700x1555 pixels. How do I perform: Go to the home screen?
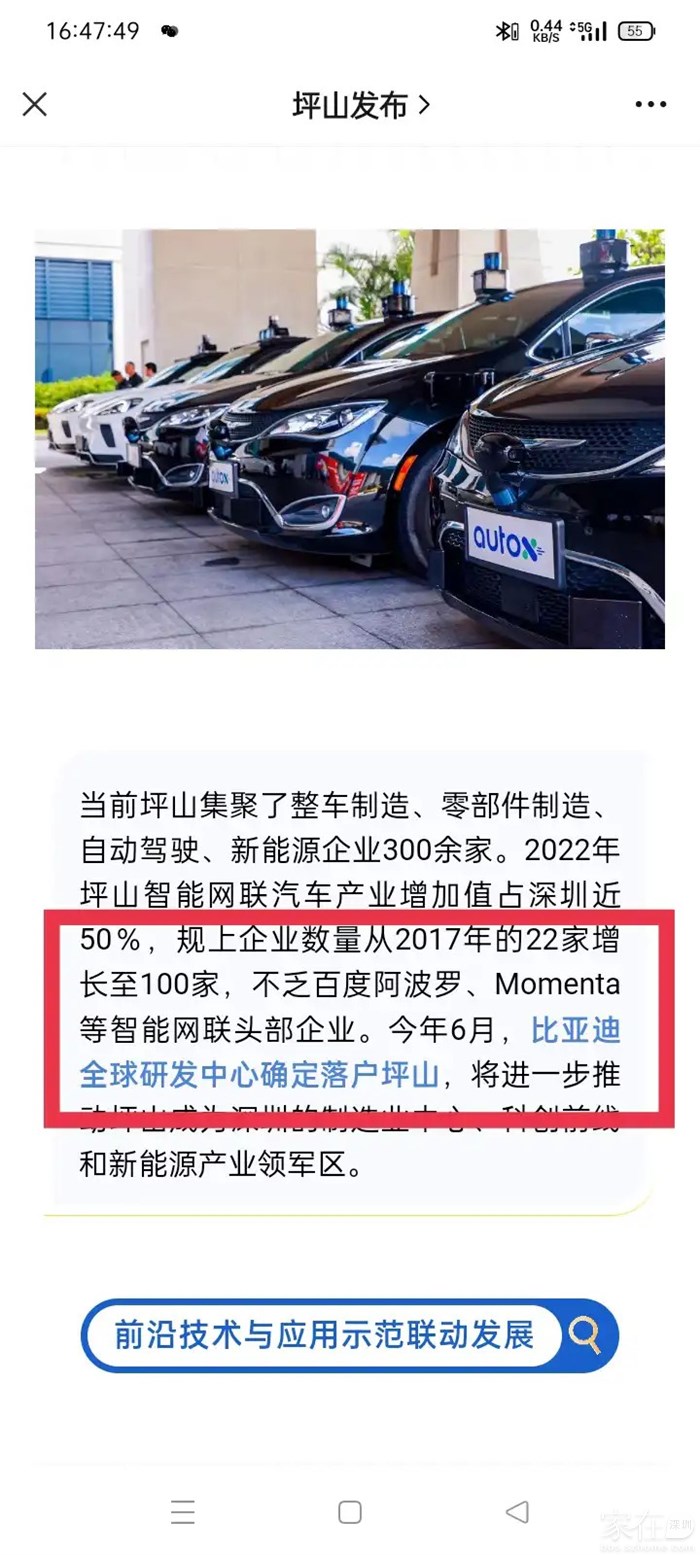pyautogui.click(x=350, y=1511)
